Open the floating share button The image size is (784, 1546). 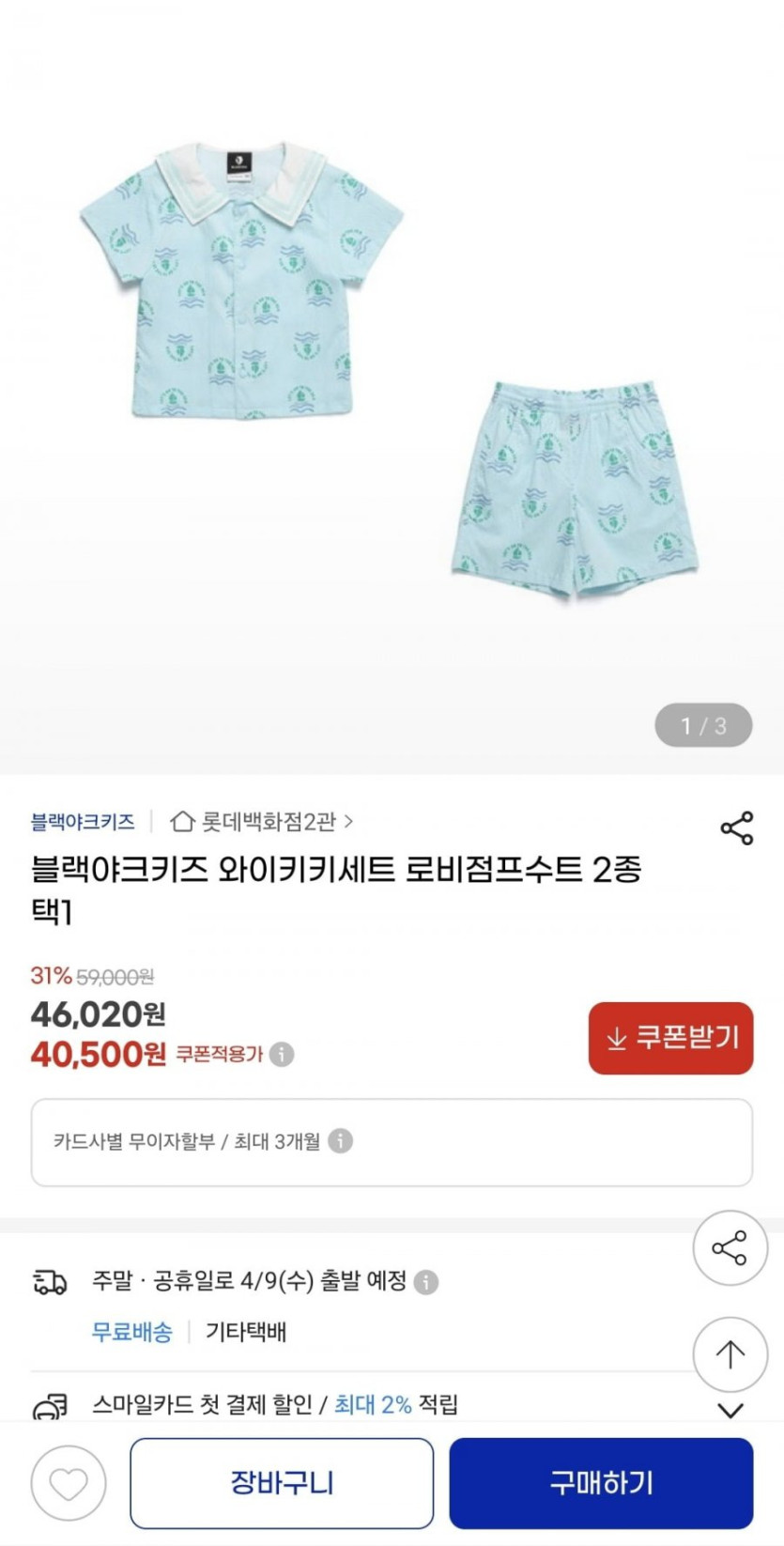730,1248
